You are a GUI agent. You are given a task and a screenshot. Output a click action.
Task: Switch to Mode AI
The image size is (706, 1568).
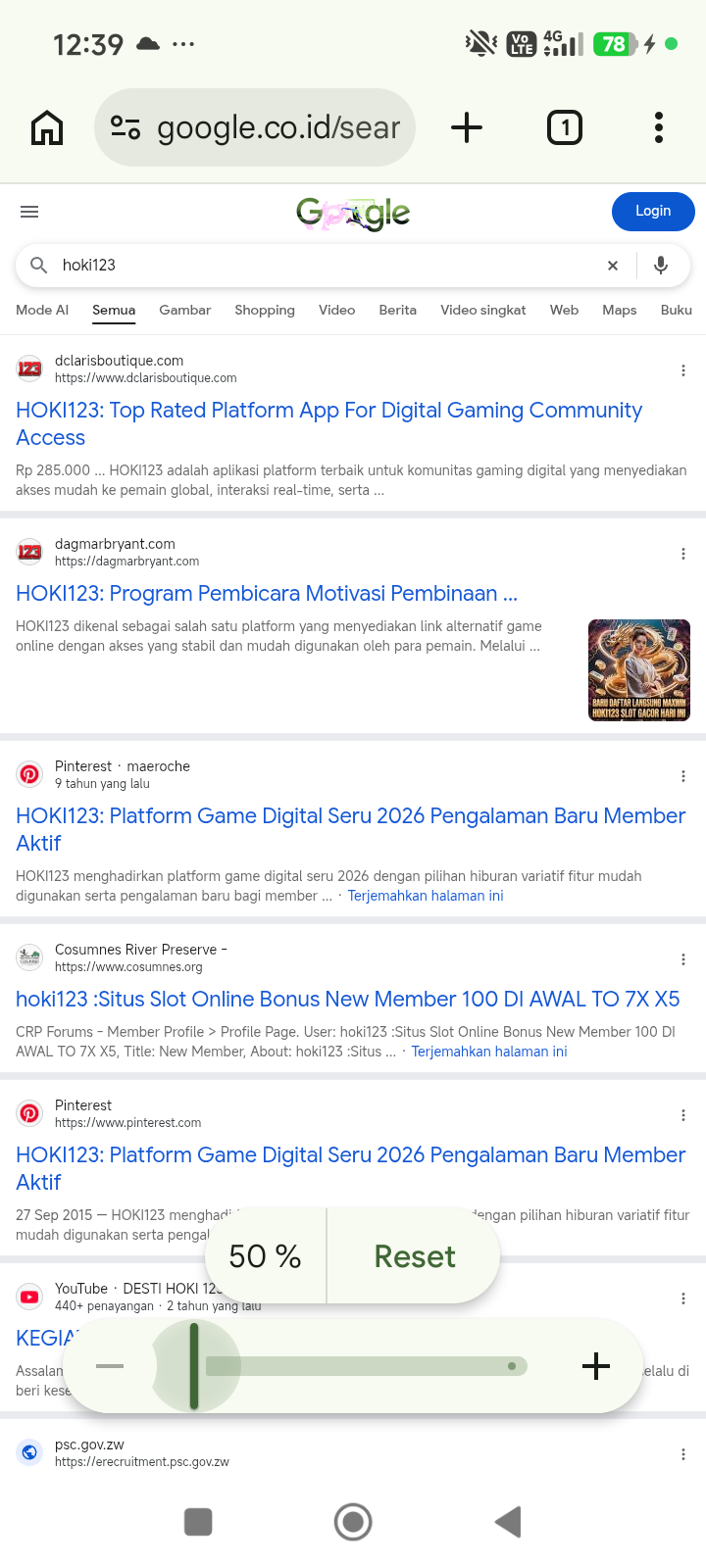(x=42, y=310)
